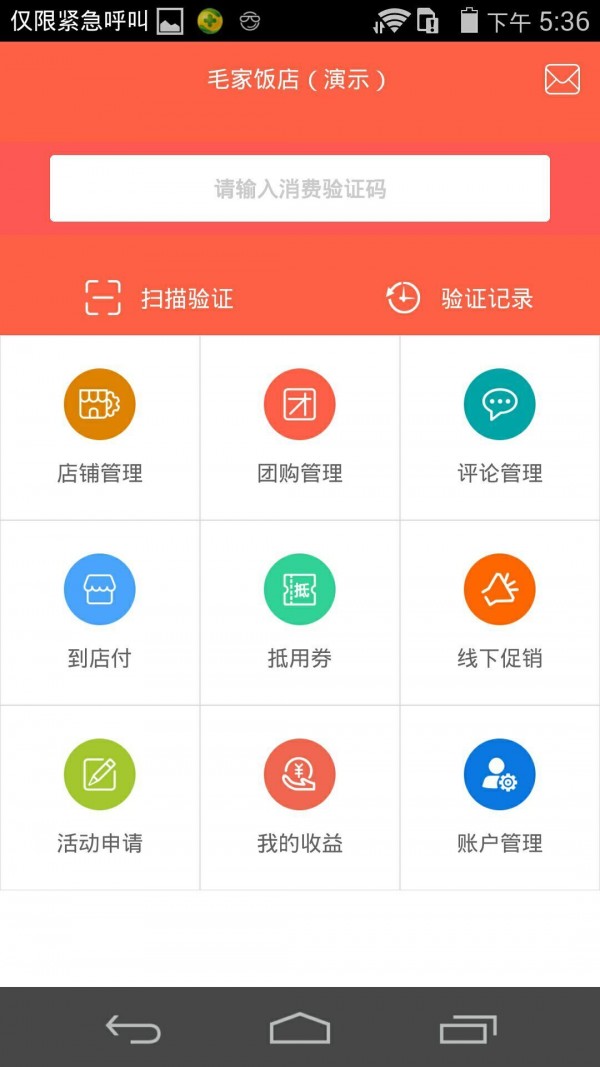Go to 团购管理 group-buy management

pyautogui.click(x=300, y=428)
